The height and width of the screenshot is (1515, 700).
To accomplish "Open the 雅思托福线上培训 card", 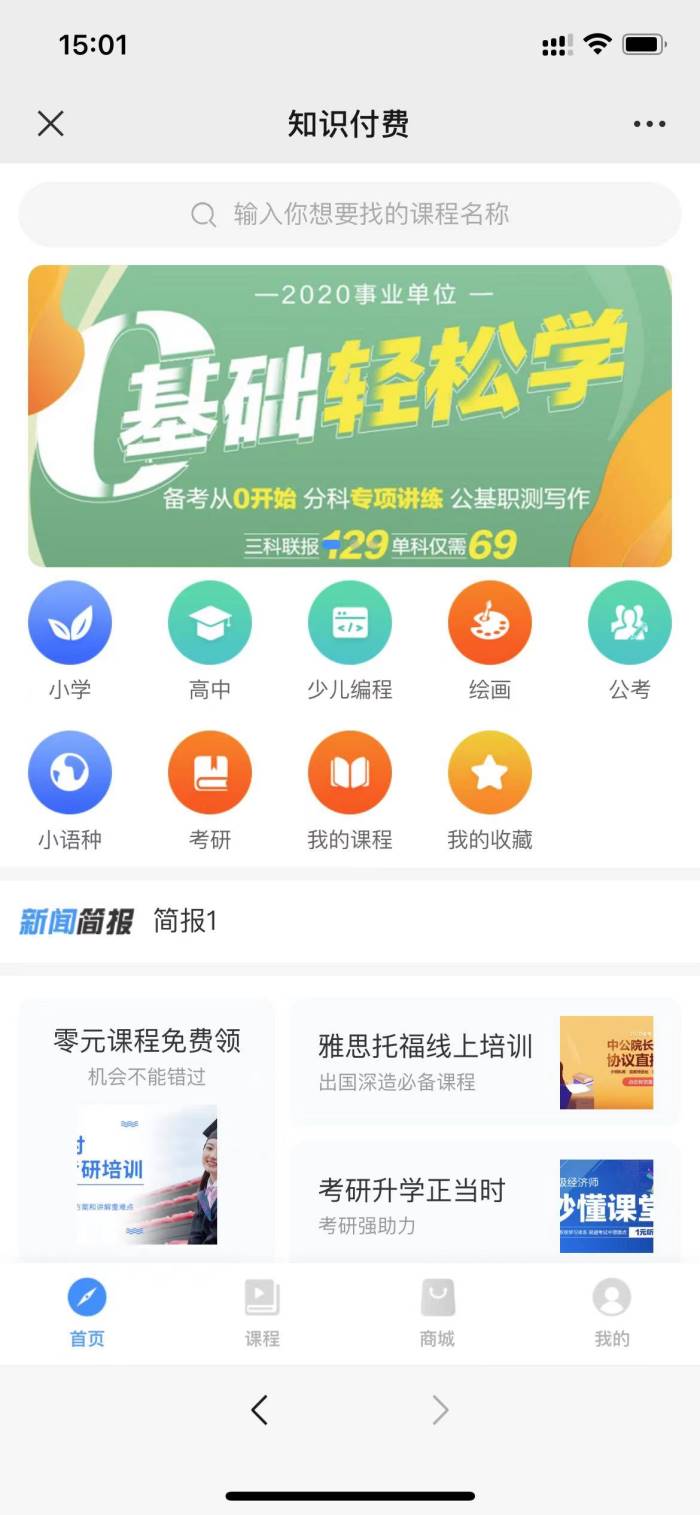I will click(485, 1062).
